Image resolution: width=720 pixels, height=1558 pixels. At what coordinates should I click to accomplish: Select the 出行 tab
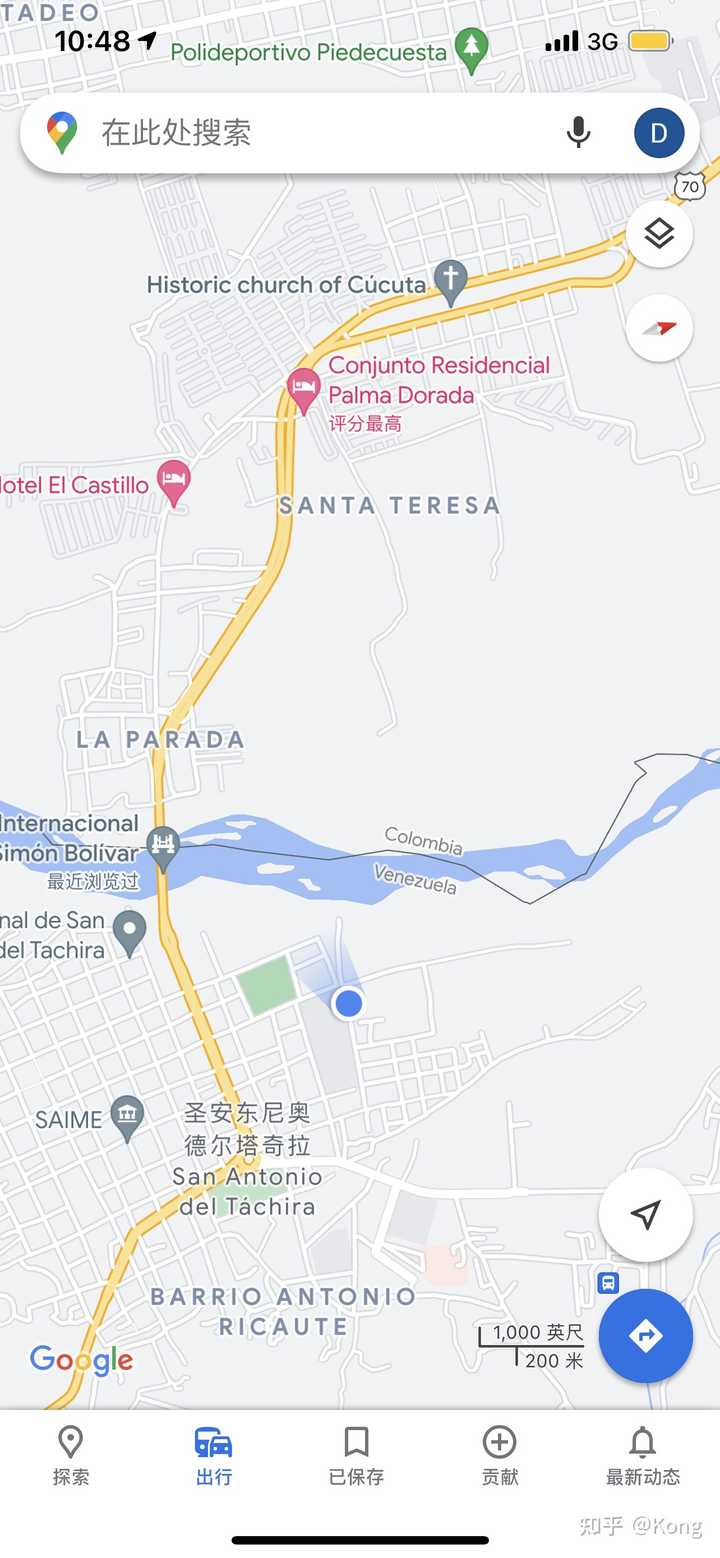(214, 1455)
